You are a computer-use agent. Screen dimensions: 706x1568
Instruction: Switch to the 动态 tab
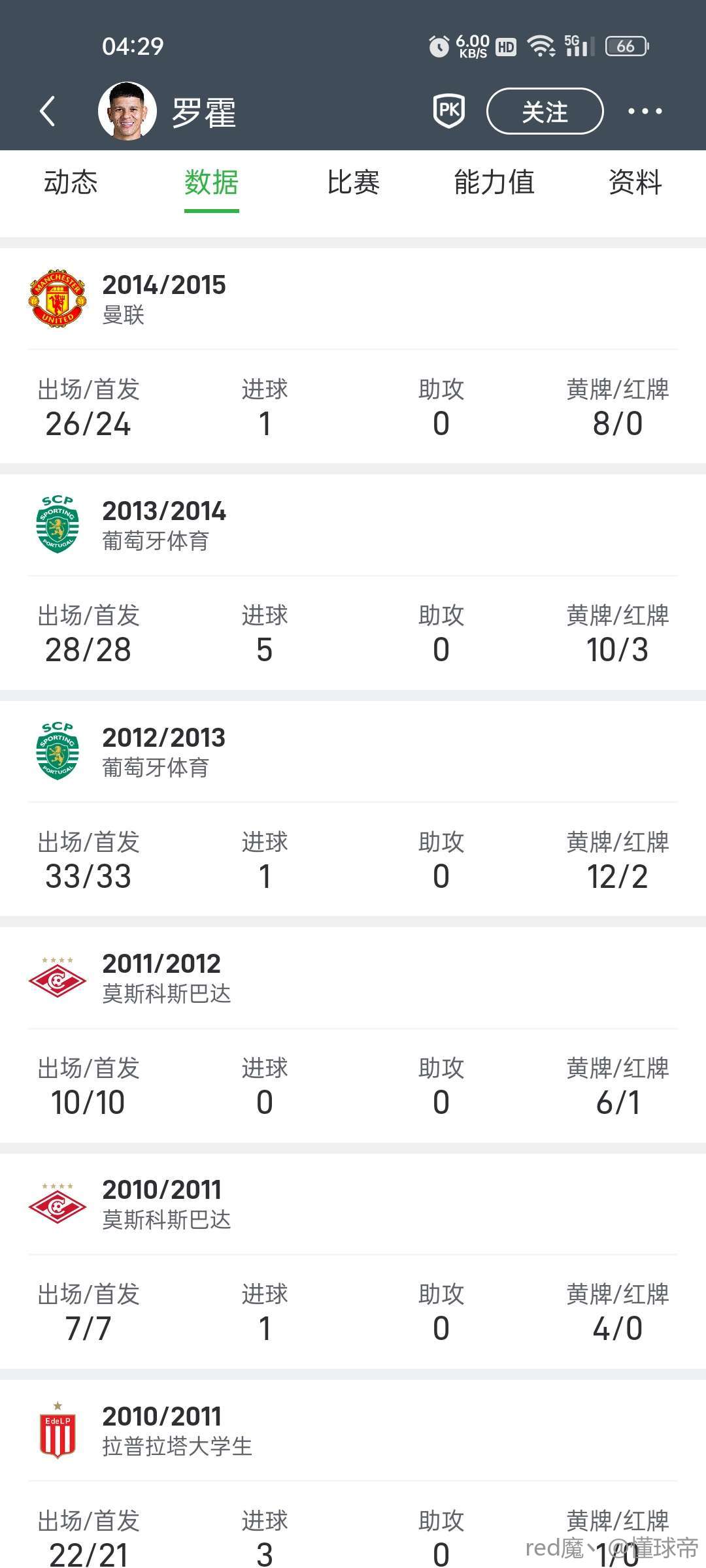pyautogui.click(x=71, y=182)
